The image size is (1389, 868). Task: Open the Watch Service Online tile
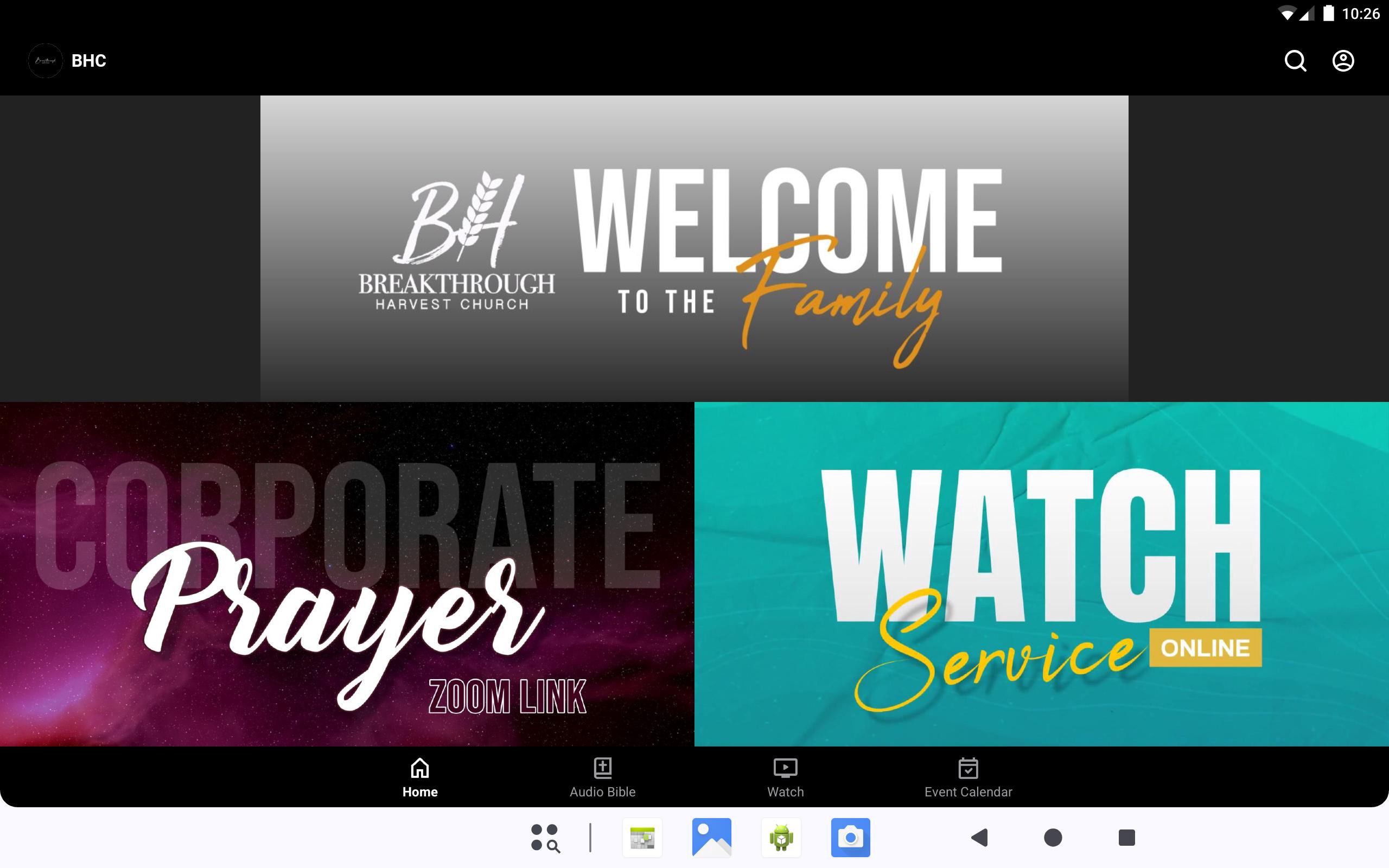point(1041,574)
